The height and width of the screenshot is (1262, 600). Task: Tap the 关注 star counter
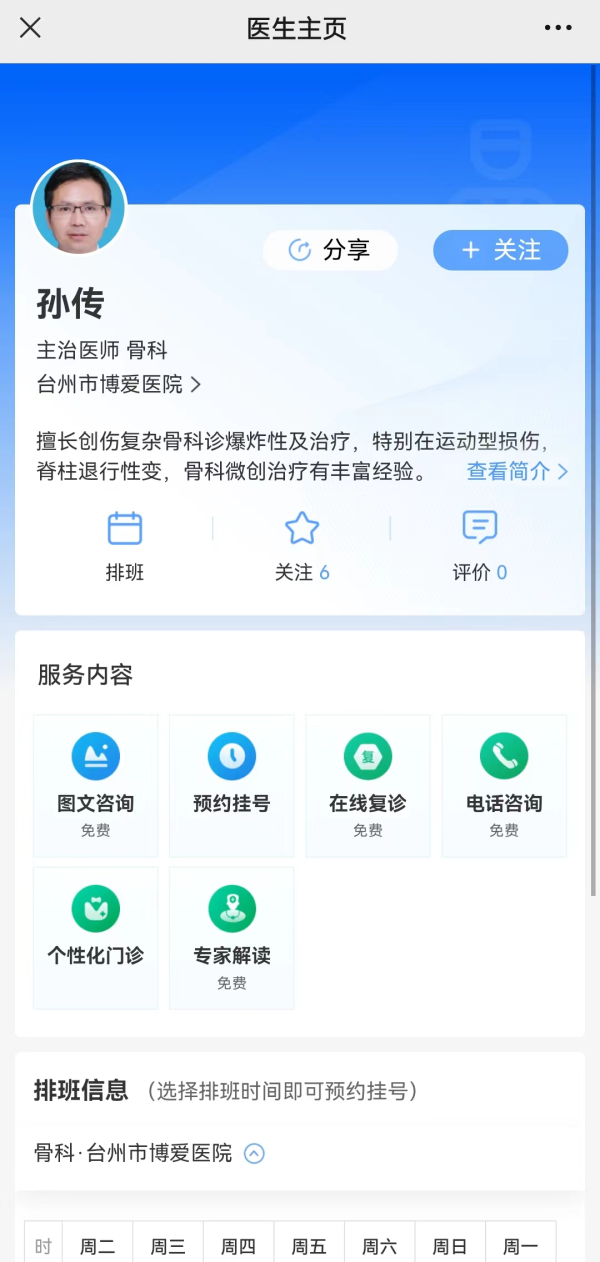[302, 545]
